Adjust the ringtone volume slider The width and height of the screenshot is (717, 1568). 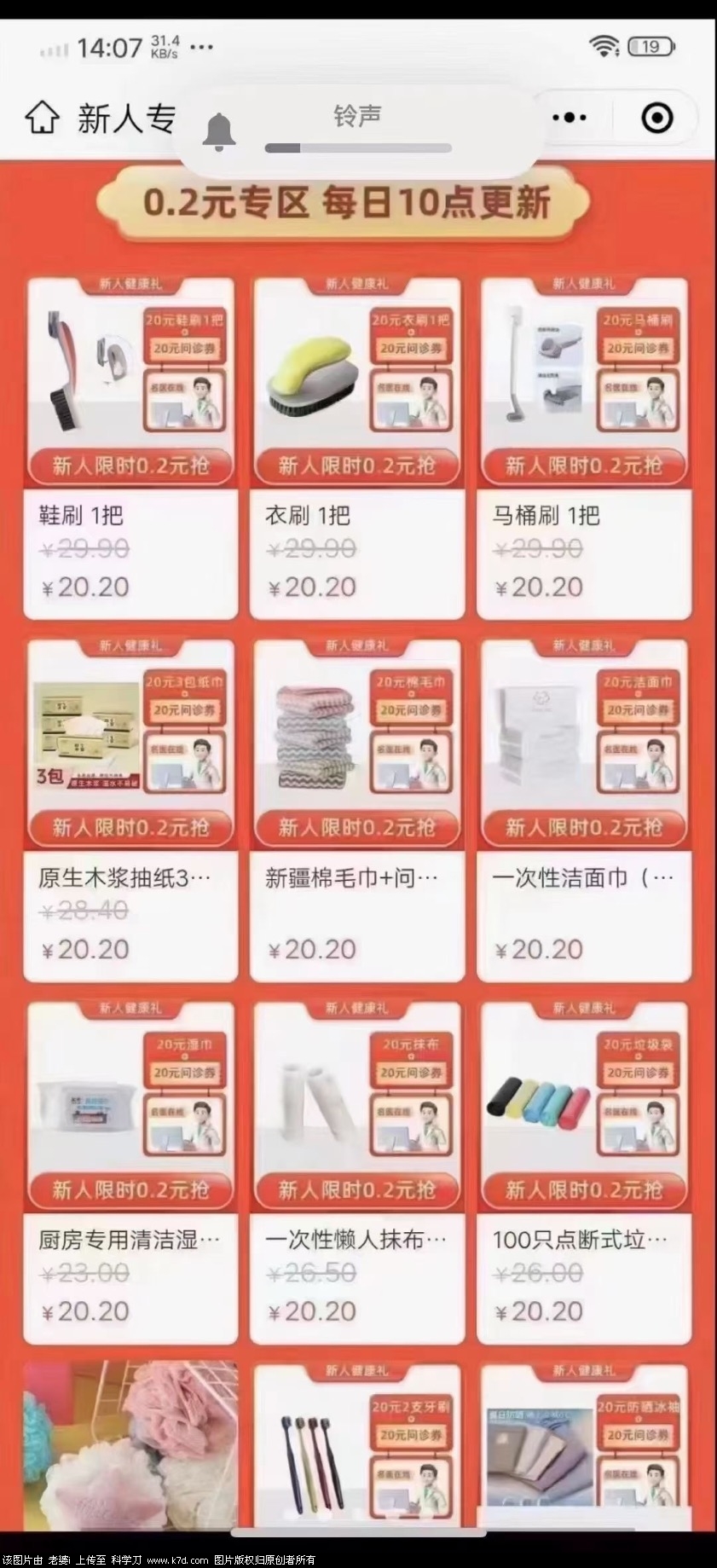click(358, 148)
